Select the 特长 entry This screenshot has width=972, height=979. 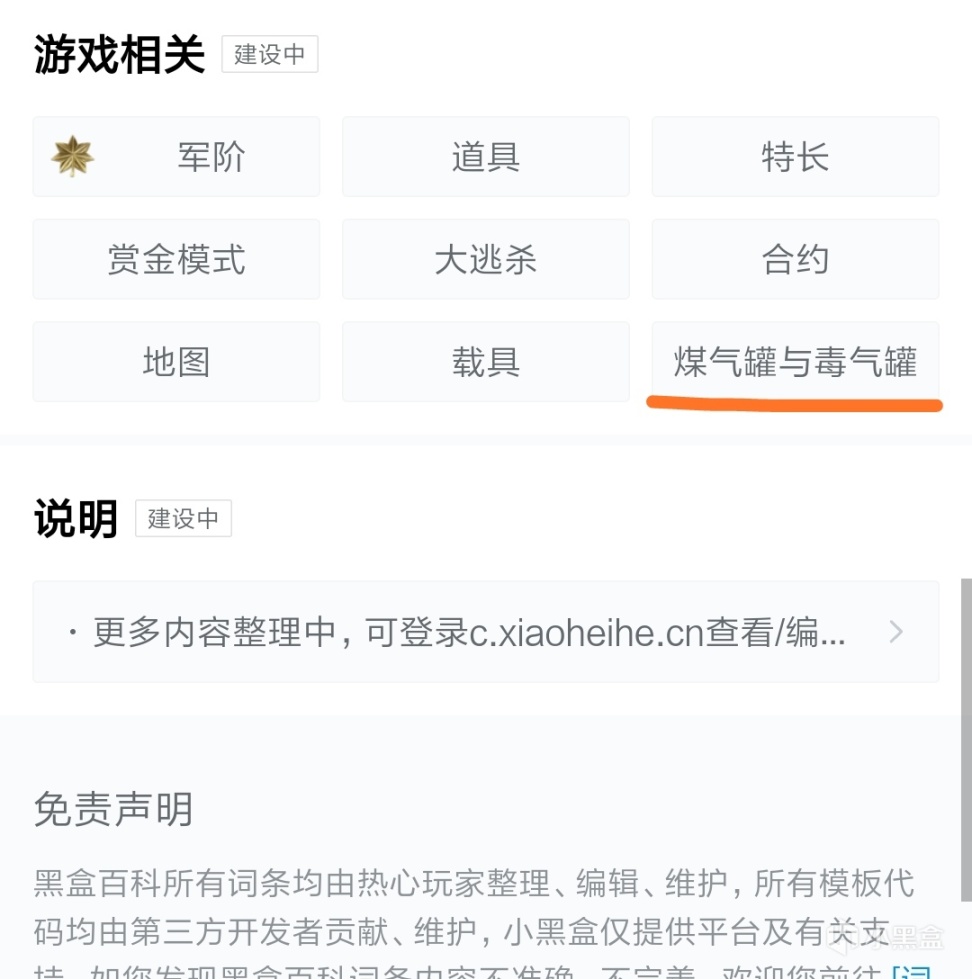coord(795,157)
